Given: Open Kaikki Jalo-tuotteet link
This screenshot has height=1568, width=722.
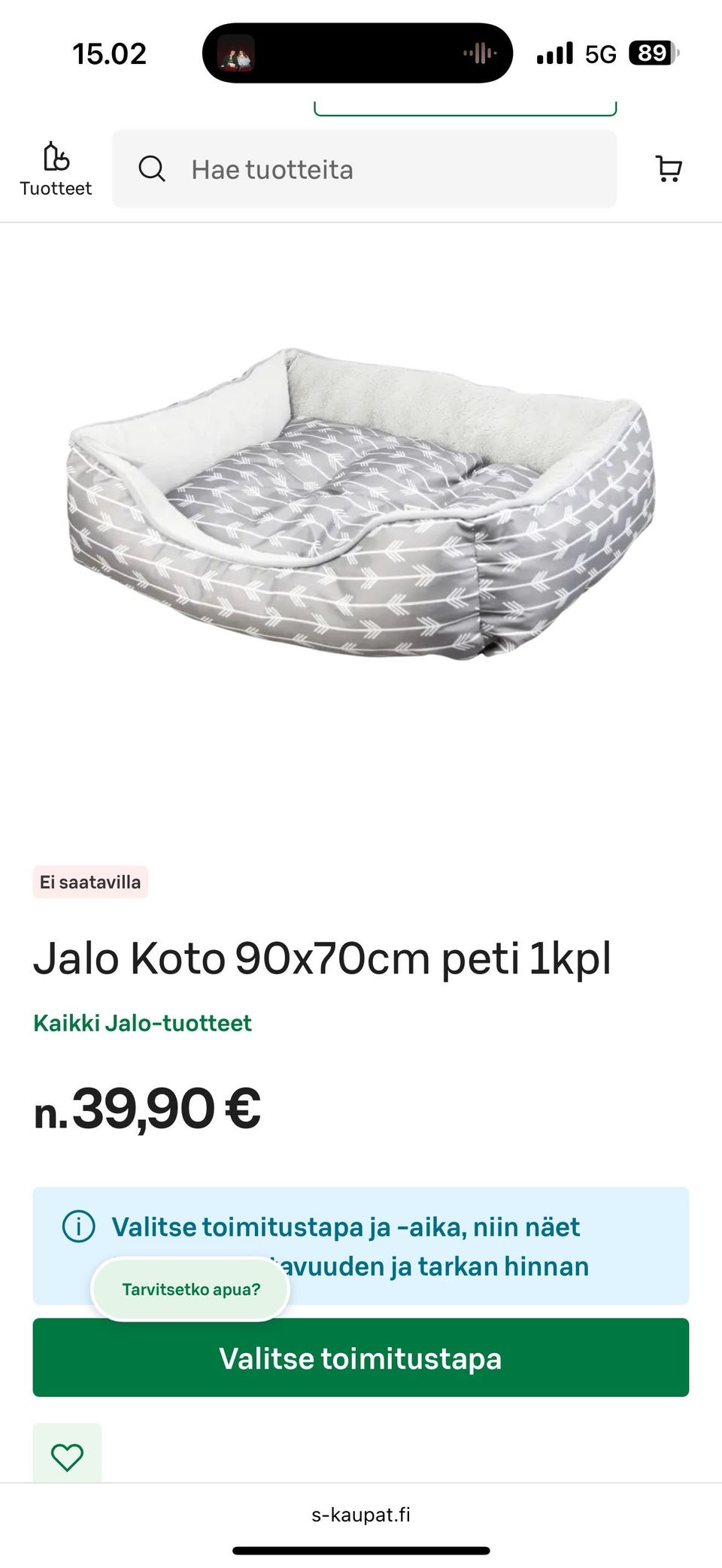Looking at the screenshot, I should pyautogui.click(x=142, y=1023).
